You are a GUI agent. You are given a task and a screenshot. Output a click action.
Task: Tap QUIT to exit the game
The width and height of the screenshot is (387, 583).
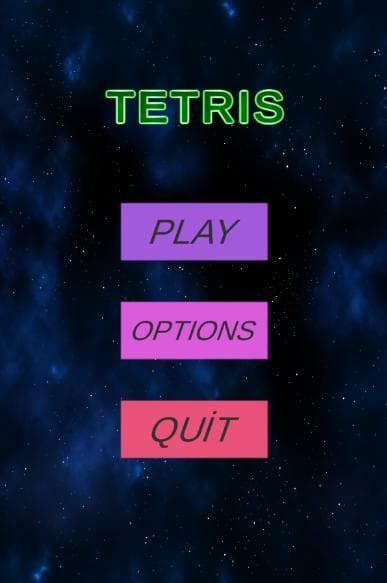pos(194,429)
